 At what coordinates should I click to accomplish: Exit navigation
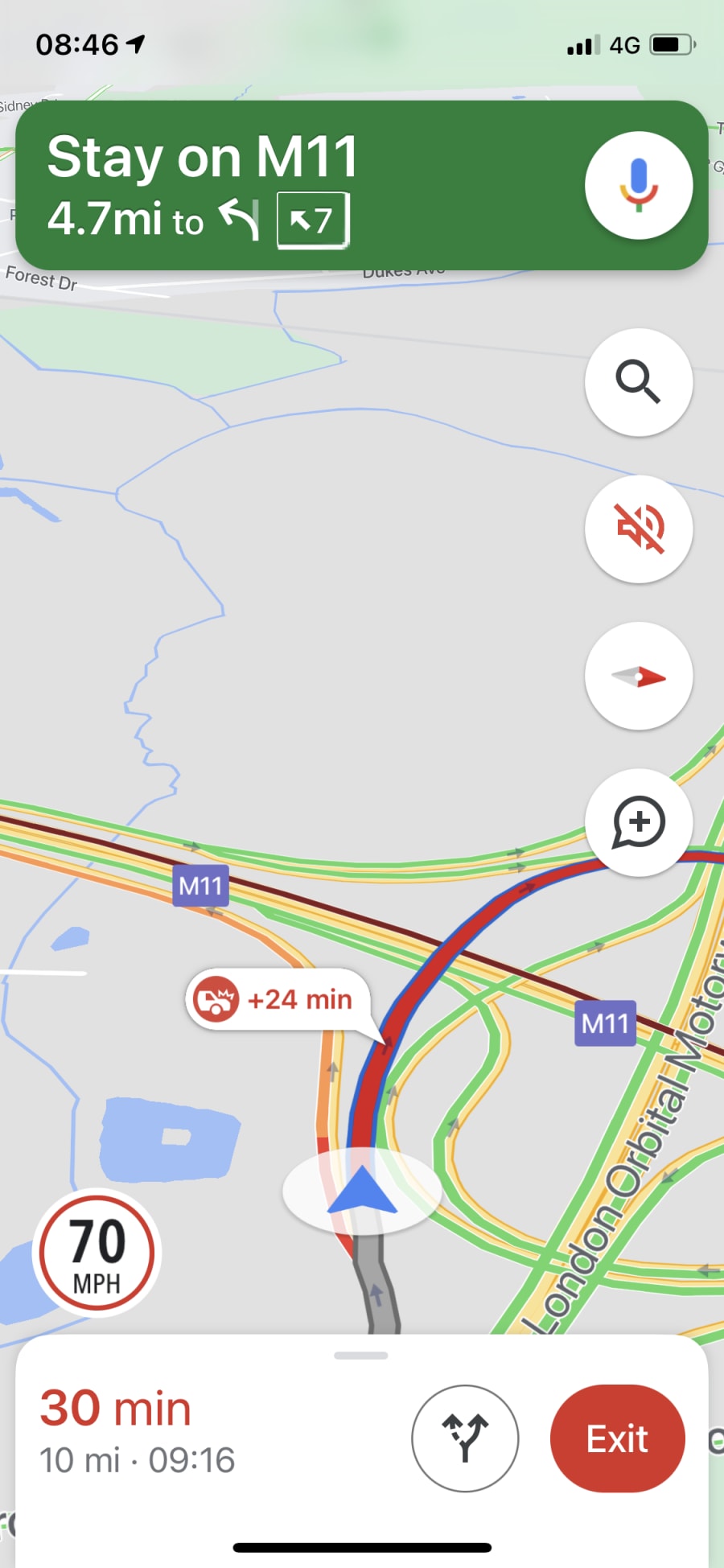[x=617, y=1438]
